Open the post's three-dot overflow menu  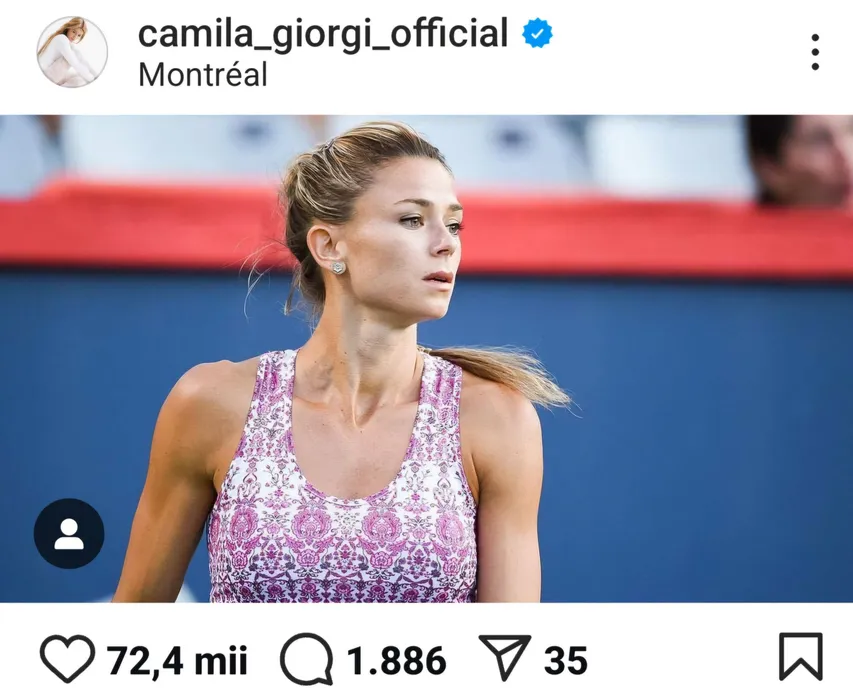(x=815, y=52)
